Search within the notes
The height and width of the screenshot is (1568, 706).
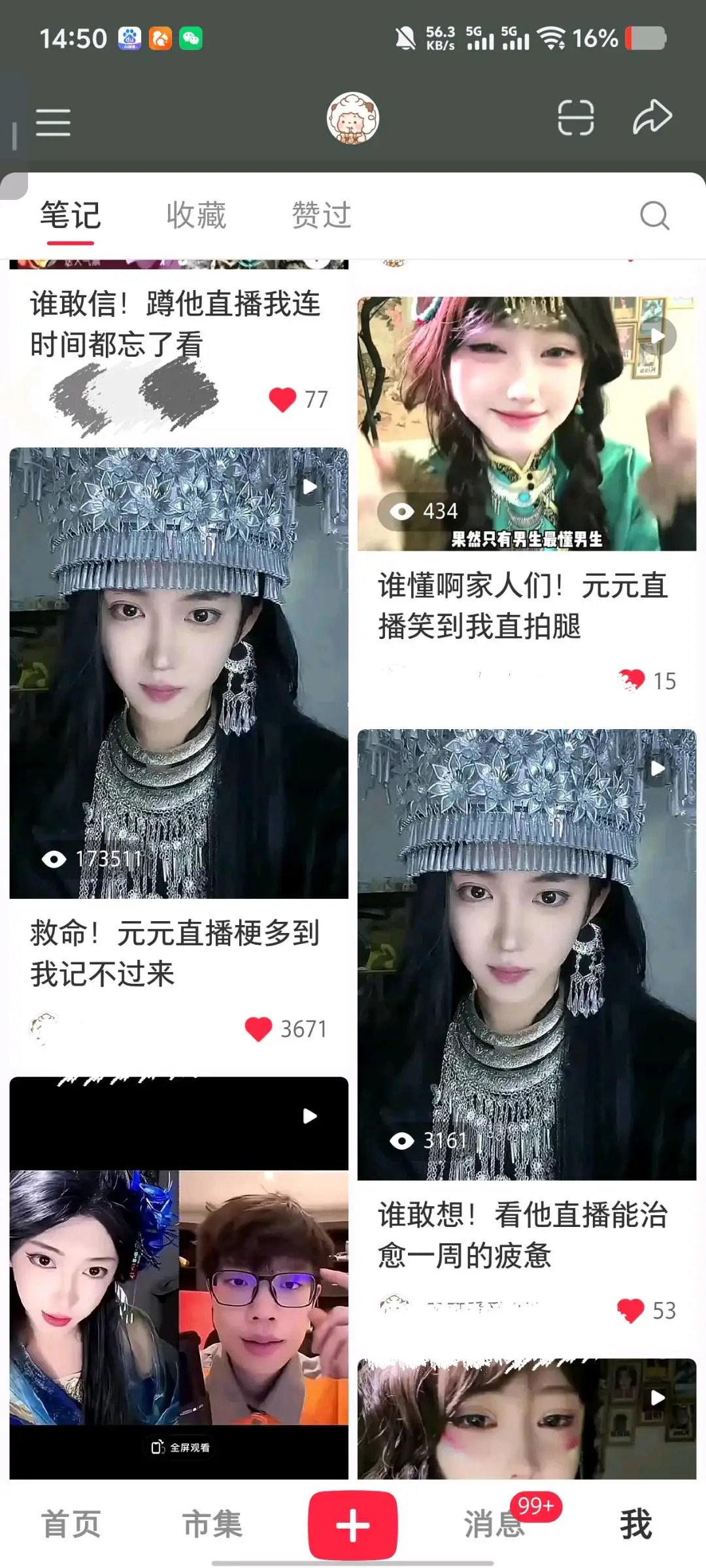coord(654,216)
